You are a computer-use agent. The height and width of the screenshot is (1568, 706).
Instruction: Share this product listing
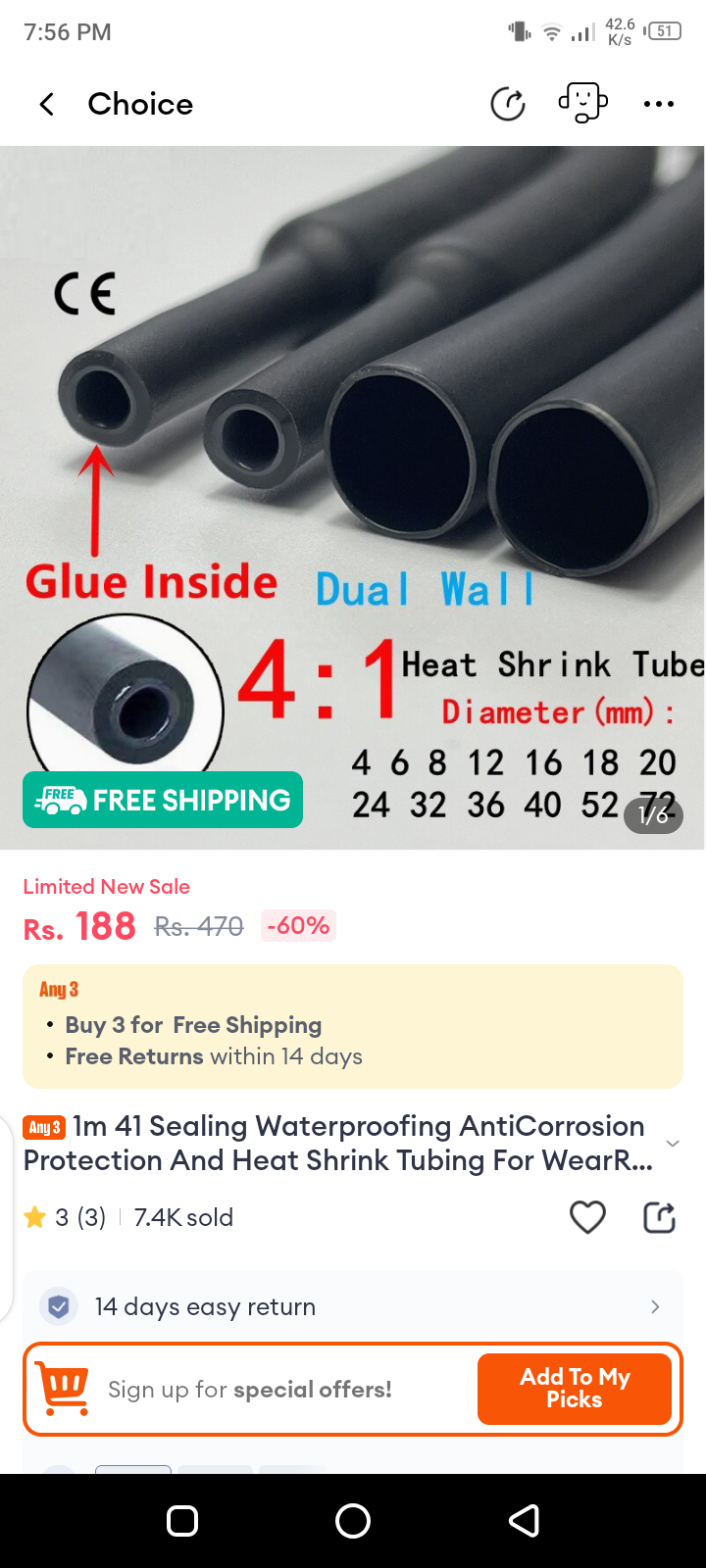(659, 1217)
